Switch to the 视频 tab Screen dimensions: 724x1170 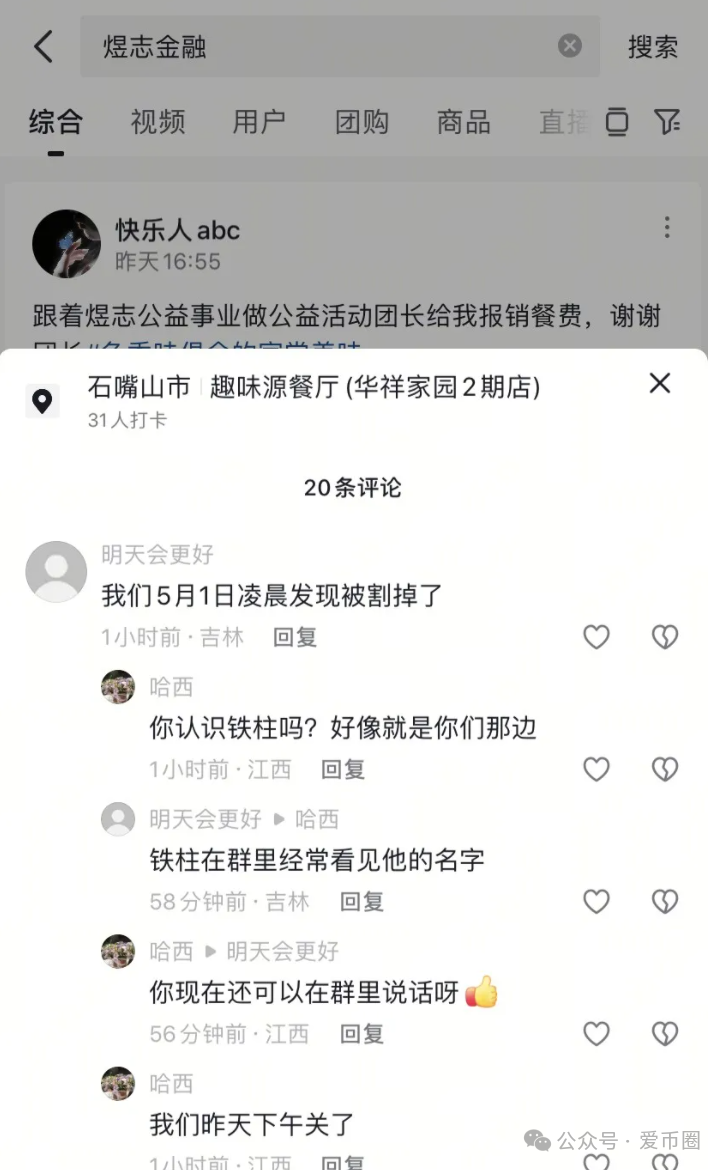(x=157, y=122)
